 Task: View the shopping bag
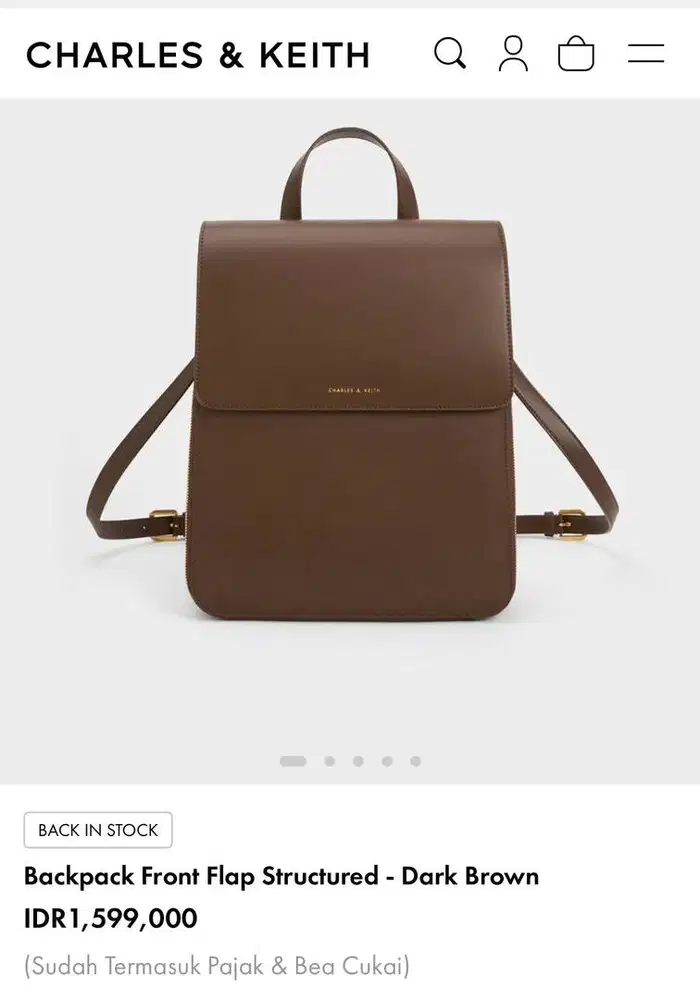tap(576, 54)
